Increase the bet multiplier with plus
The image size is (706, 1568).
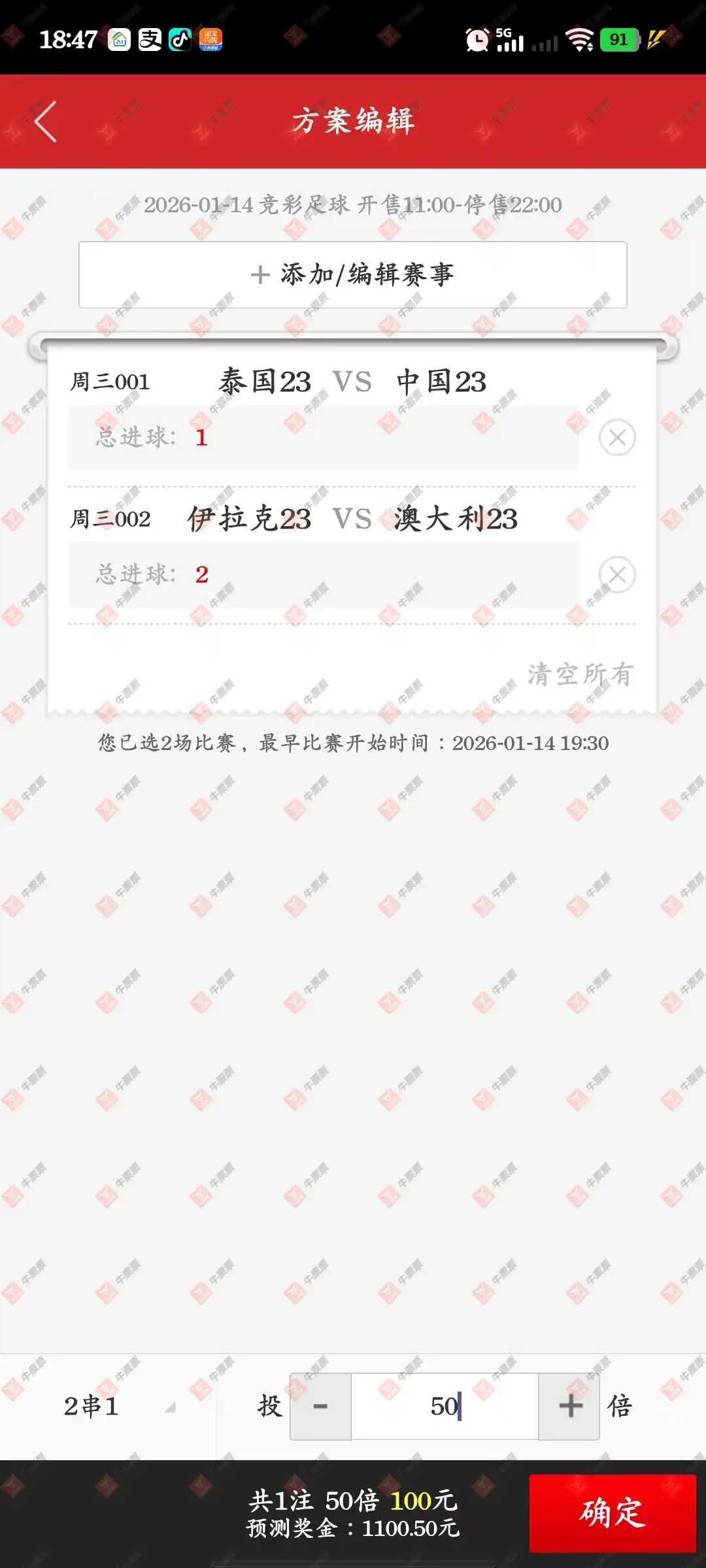click(x=570, y=1406)
